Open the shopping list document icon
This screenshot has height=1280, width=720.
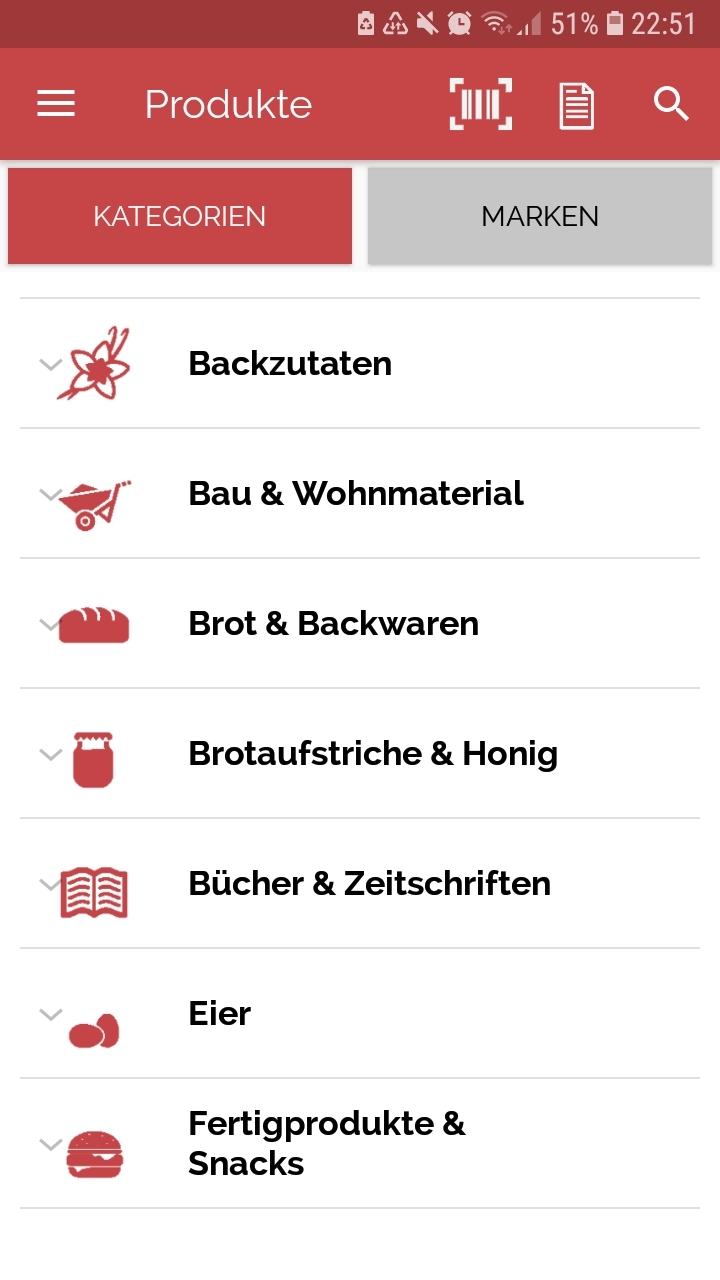[x=576, y=105]
